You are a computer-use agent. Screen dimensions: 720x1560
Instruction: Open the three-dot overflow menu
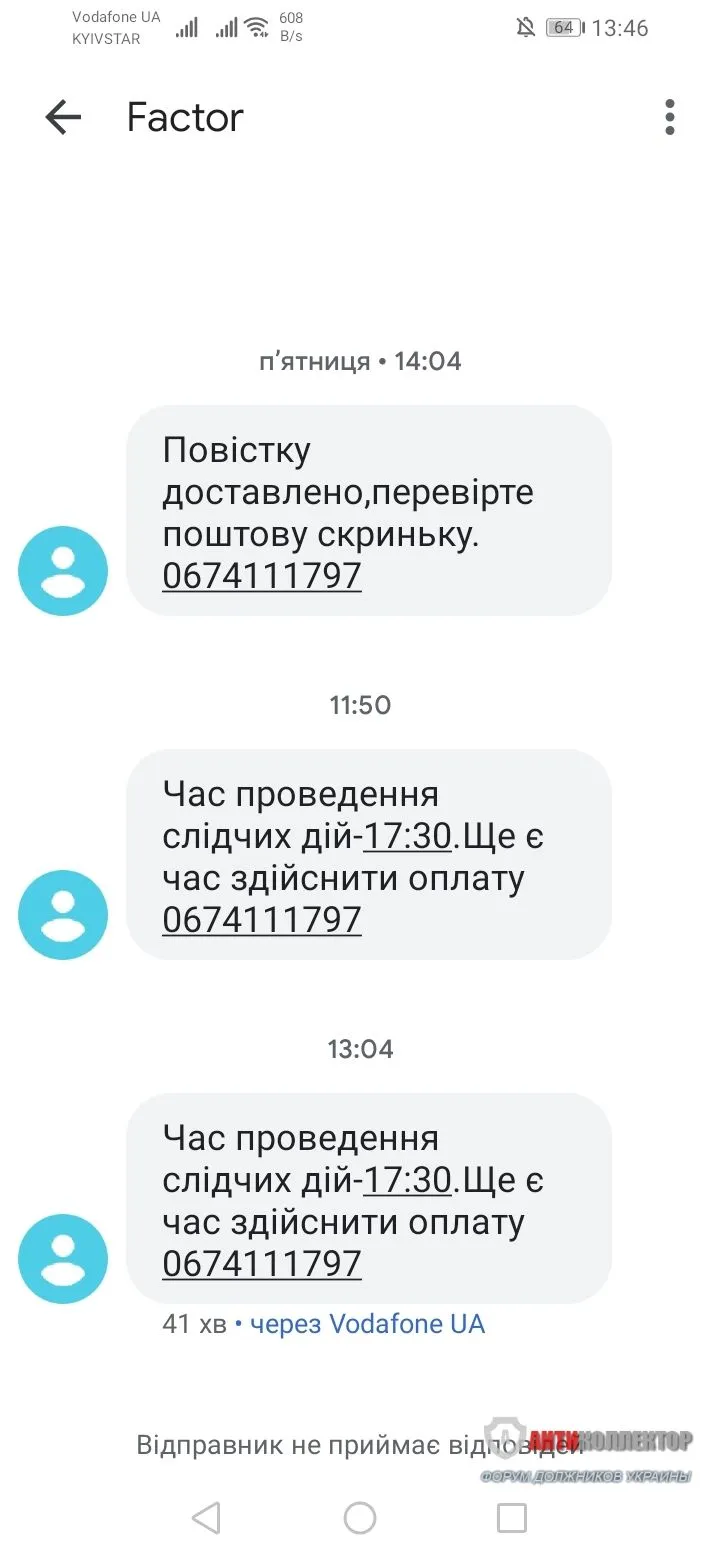pos(669,118)
